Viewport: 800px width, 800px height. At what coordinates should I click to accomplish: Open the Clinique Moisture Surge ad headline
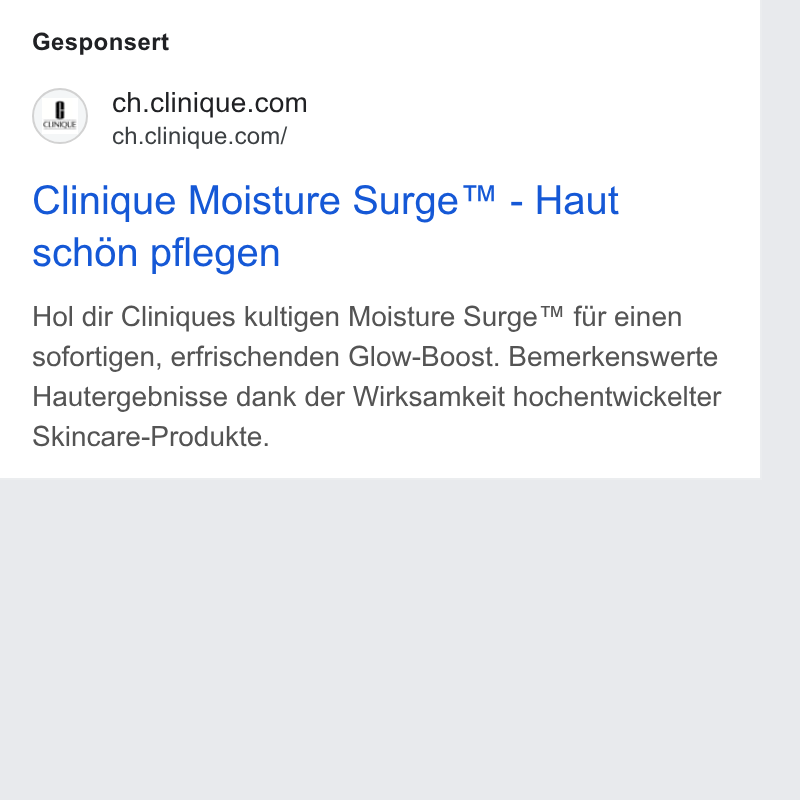(x=326, y=226)
